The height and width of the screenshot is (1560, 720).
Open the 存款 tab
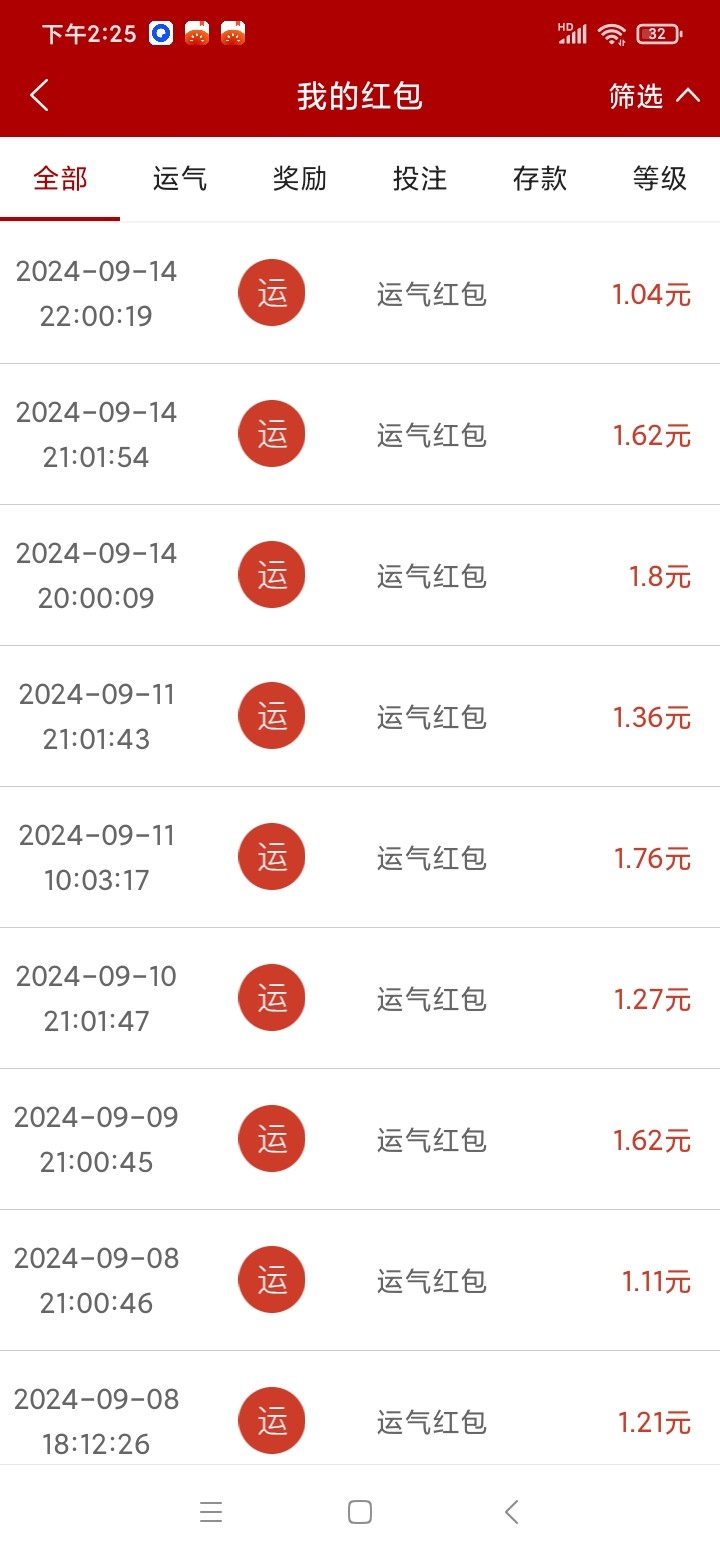pos(540,178)
